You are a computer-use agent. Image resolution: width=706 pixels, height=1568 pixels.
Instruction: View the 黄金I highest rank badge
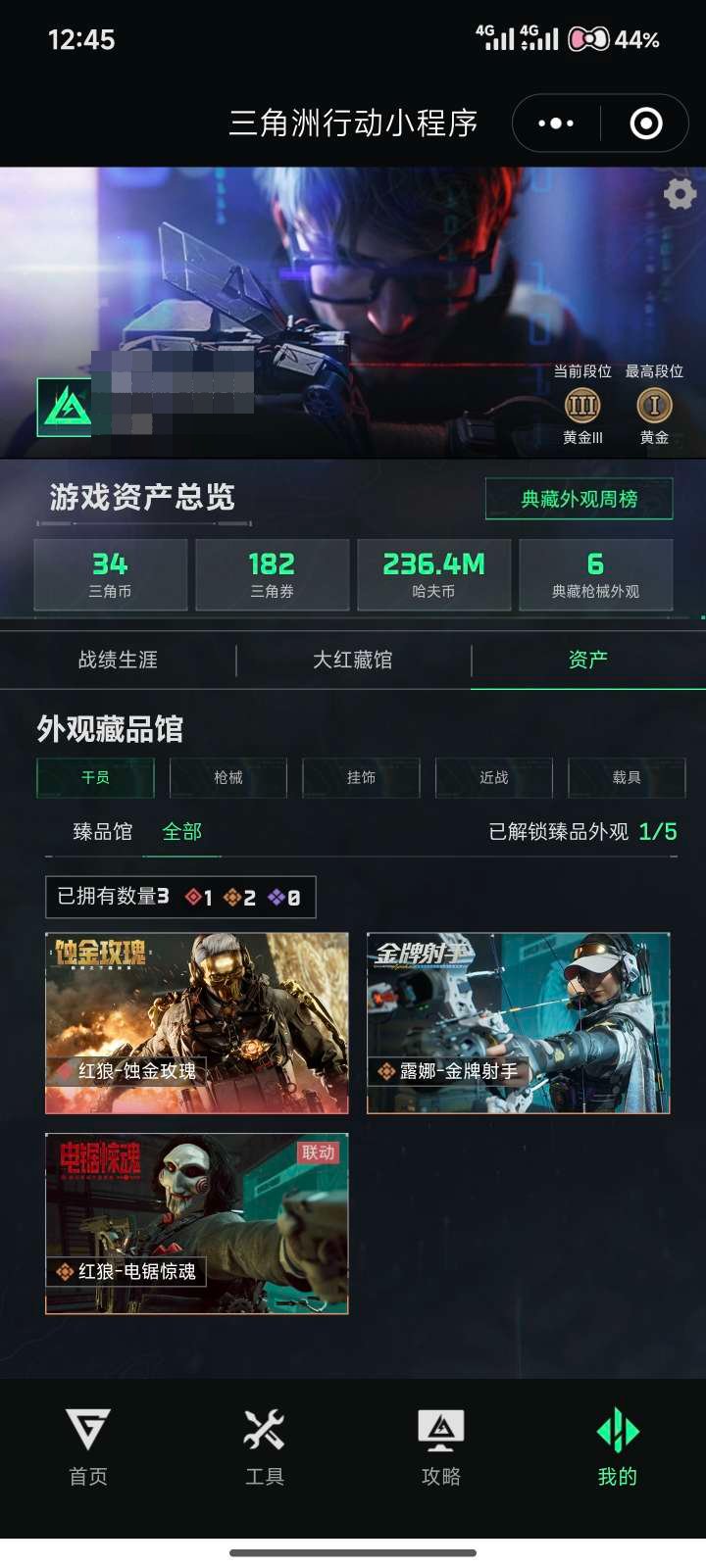[655, 405]
